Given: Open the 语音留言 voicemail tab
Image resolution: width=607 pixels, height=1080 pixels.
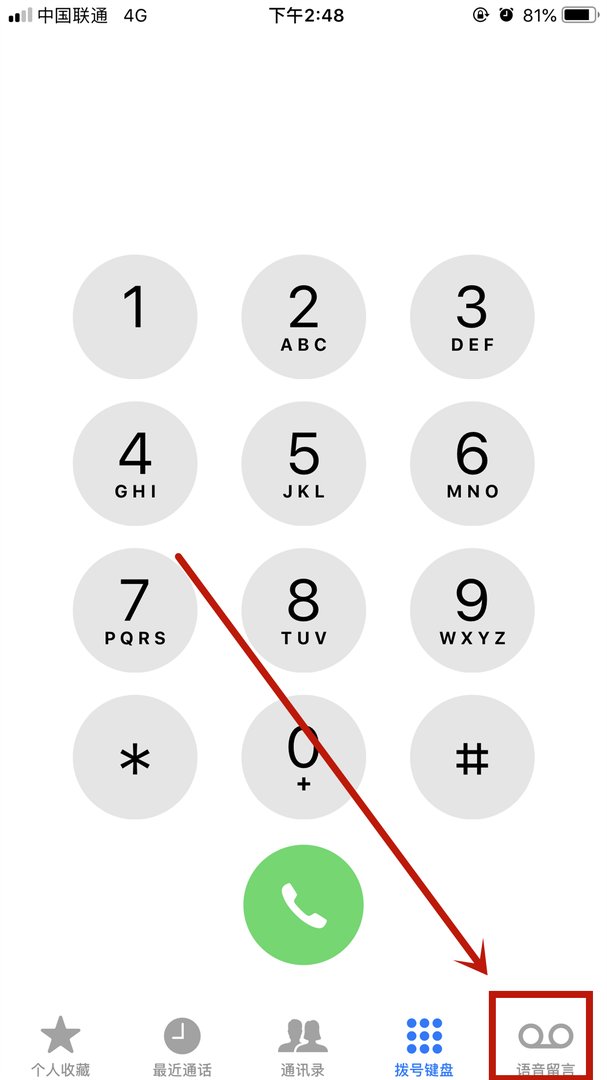Looking at the screenshot, I should [x=545, y=1046].
